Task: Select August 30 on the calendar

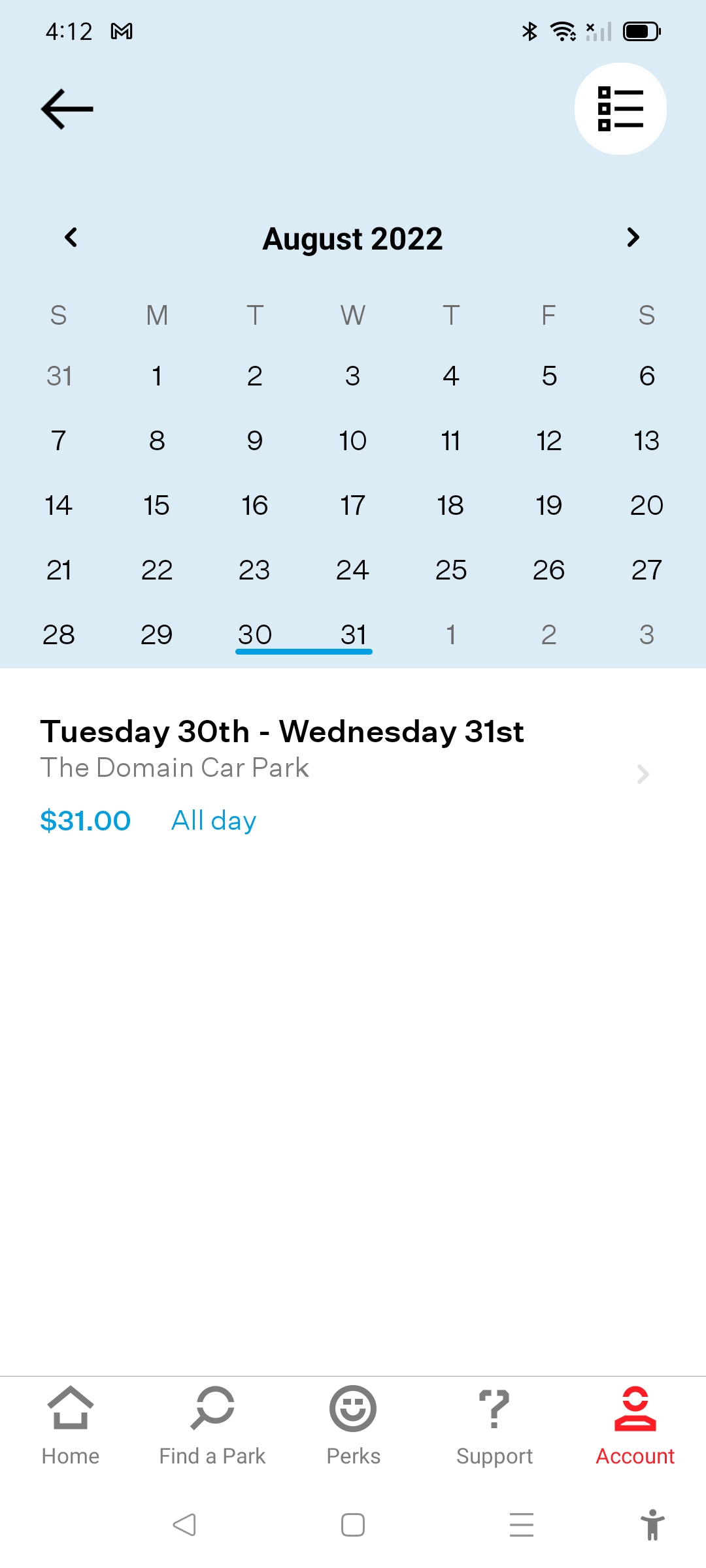Action: coord(255,634)
